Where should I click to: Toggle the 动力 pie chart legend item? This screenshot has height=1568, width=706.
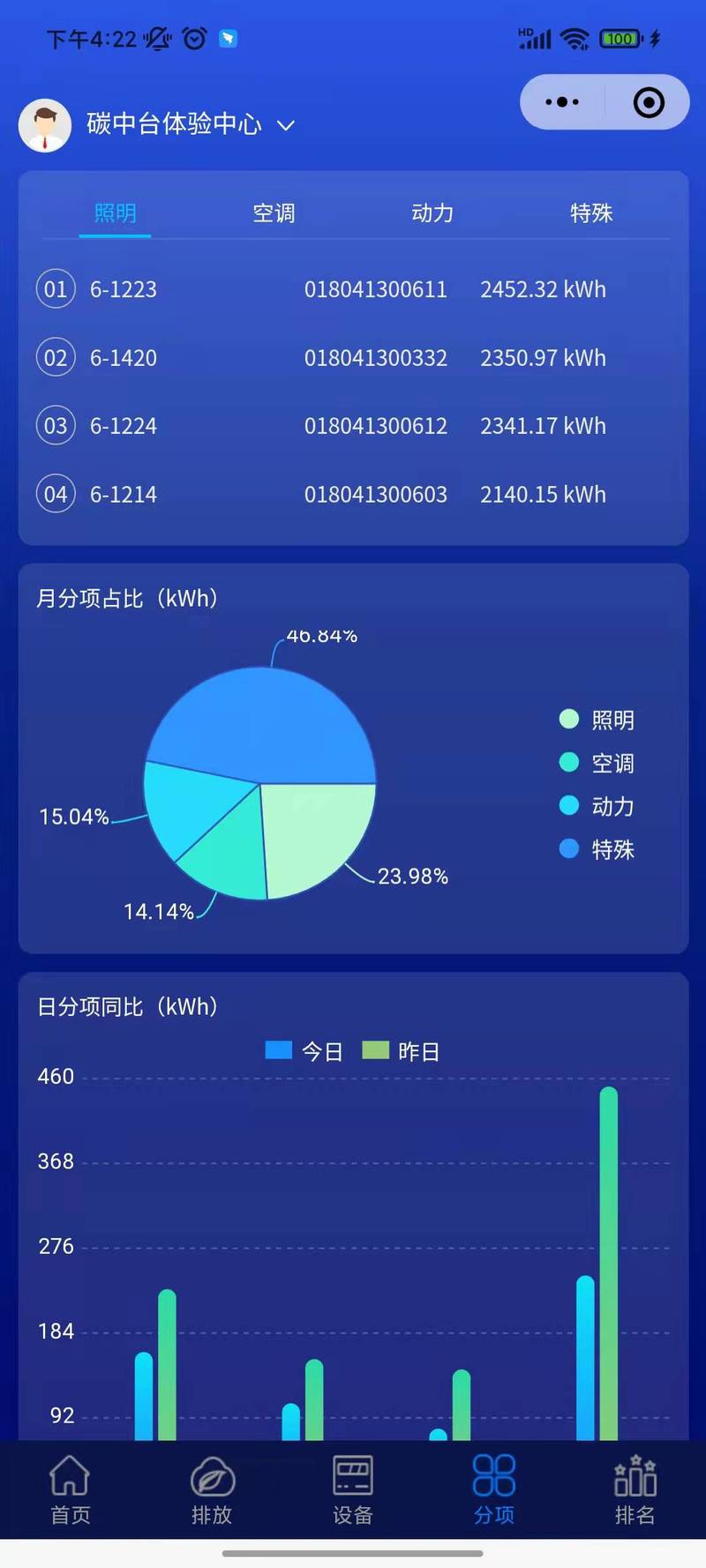(x=597, y=806)
